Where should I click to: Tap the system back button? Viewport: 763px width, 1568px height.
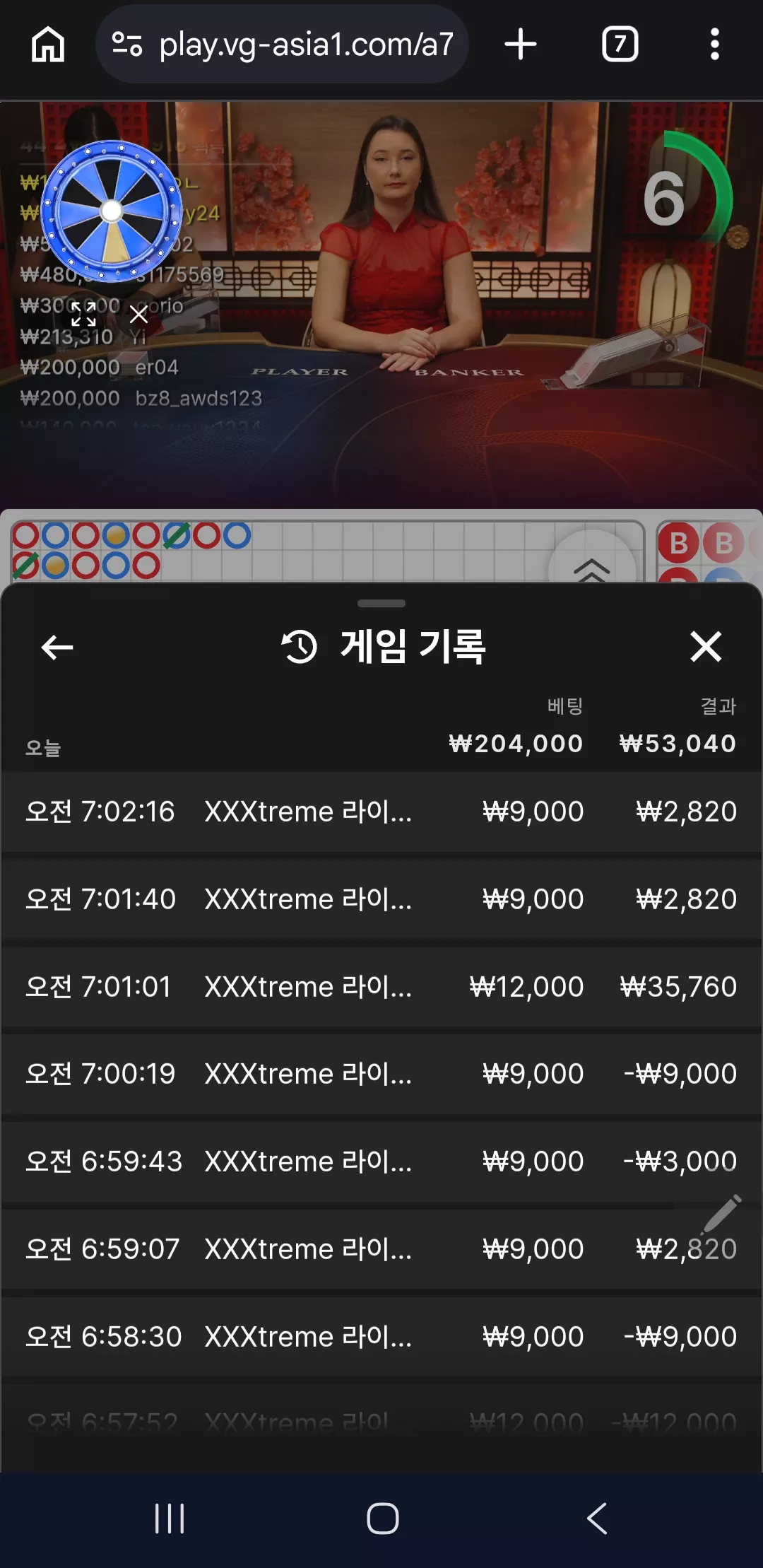pos(597,1519)
